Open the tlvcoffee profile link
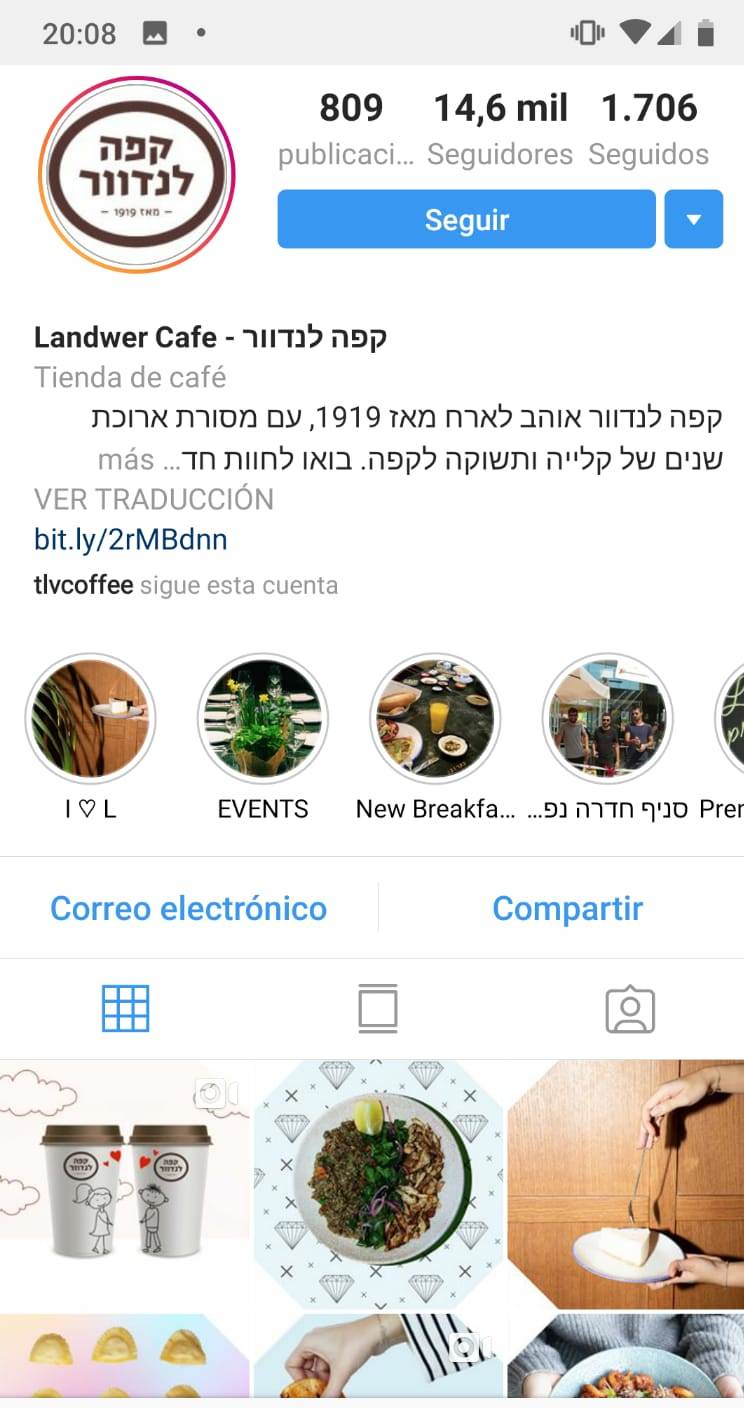Image resolution: width=744 pixels, height=1408 pixels. tap(84, 585)
